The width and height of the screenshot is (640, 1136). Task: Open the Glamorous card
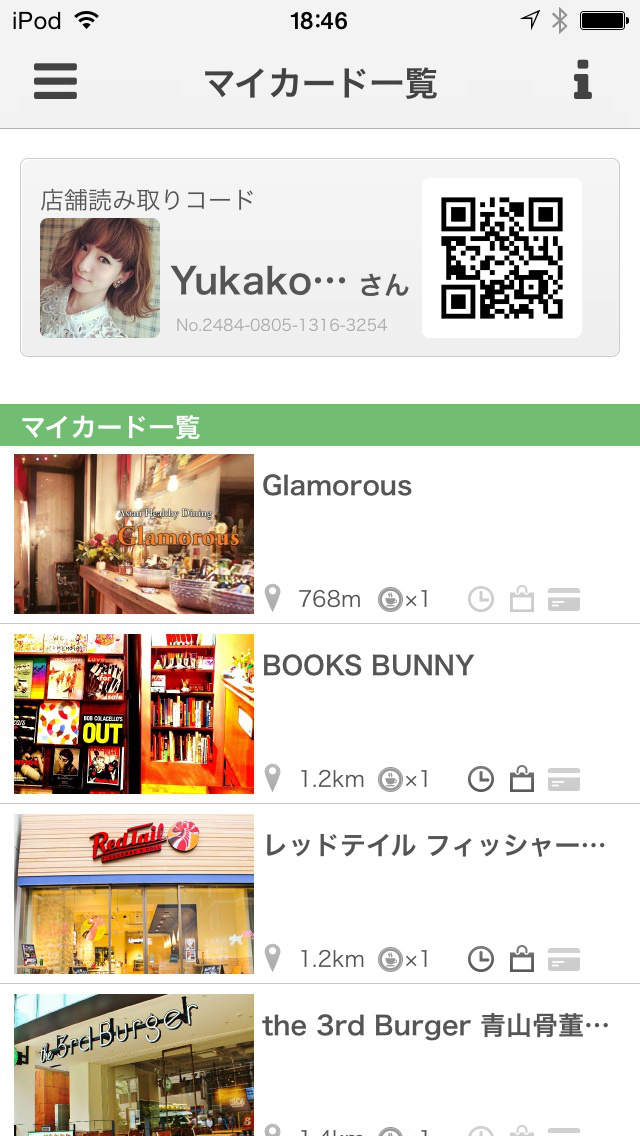(x=320, y=534)
